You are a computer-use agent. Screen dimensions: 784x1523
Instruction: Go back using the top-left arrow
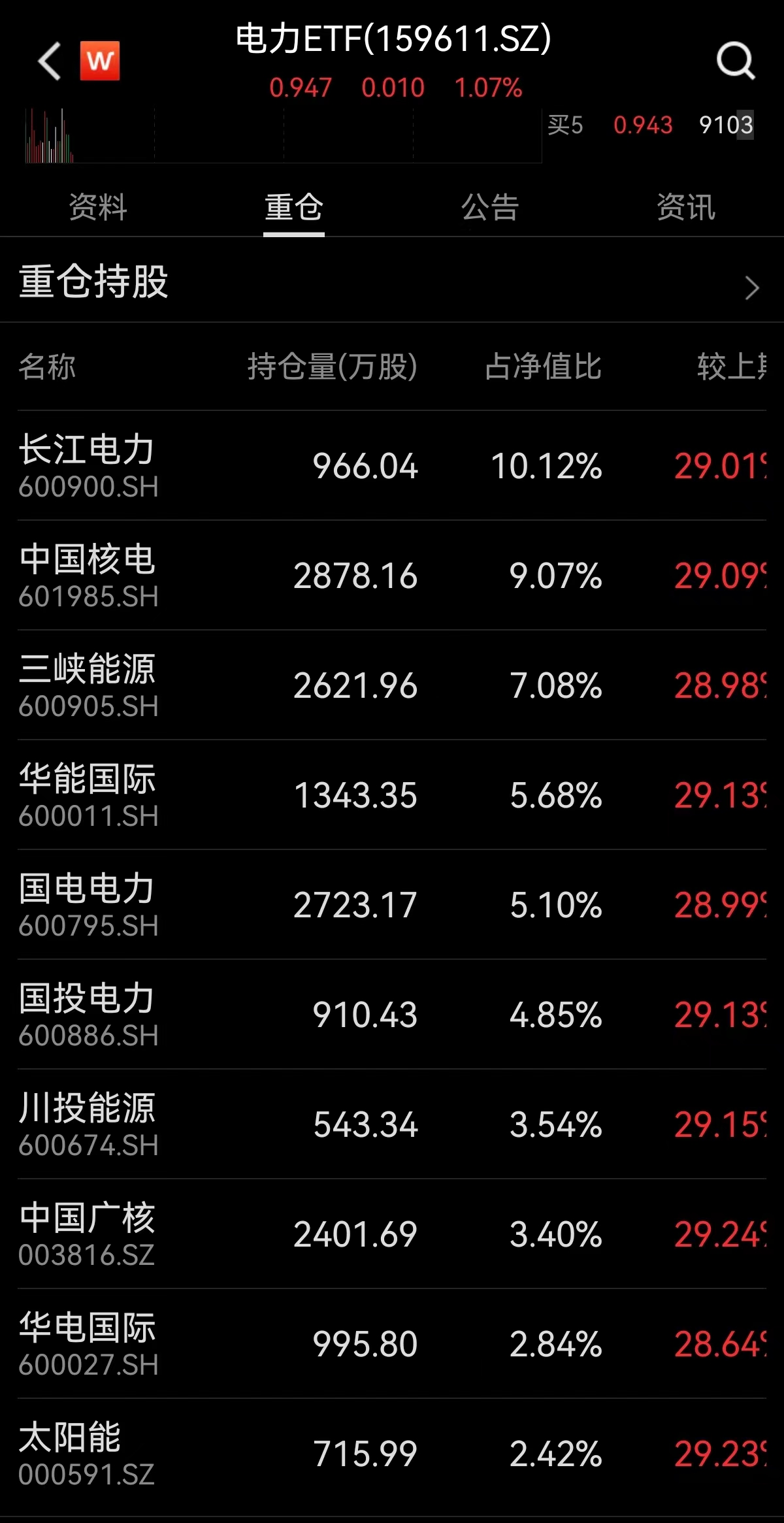(x=50, y=61)
